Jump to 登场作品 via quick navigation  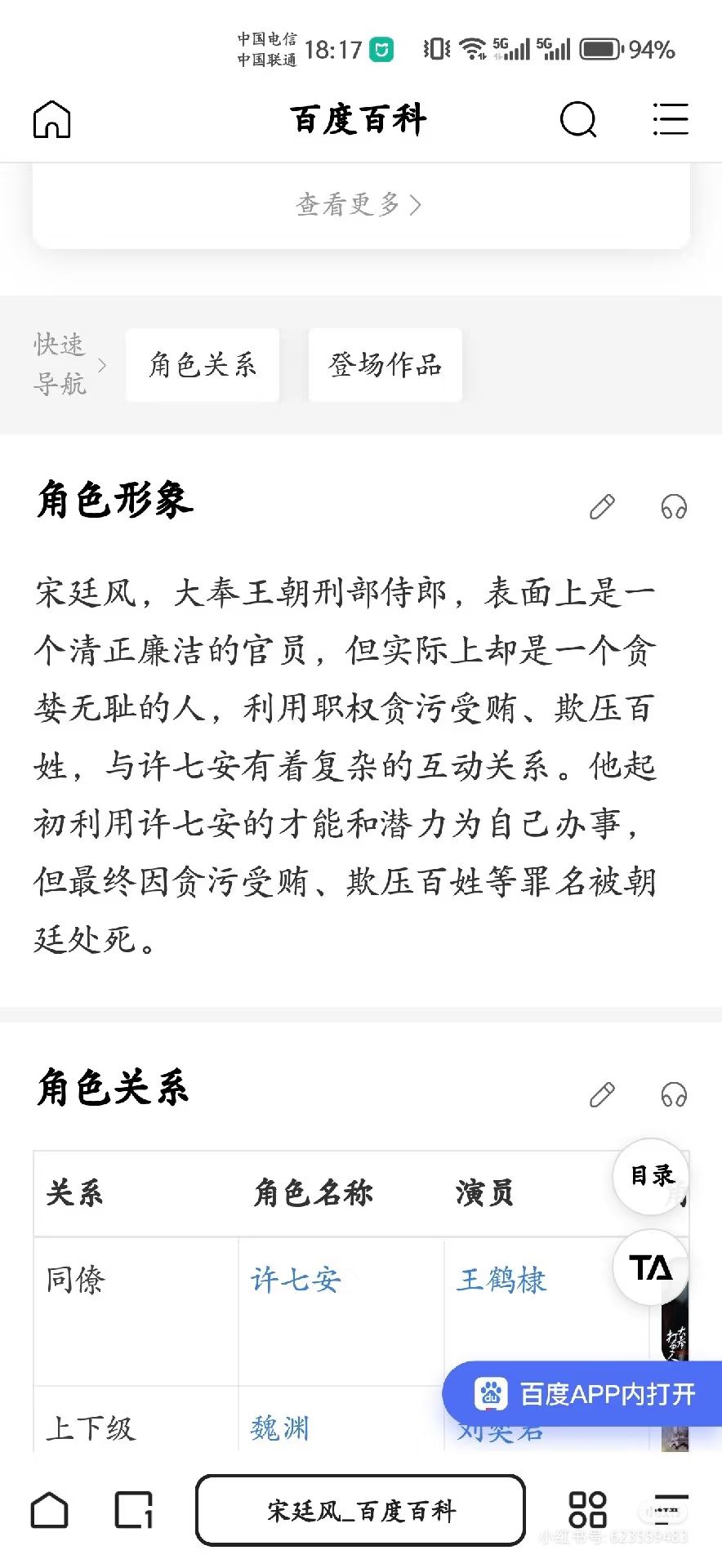tap(386, 365)
